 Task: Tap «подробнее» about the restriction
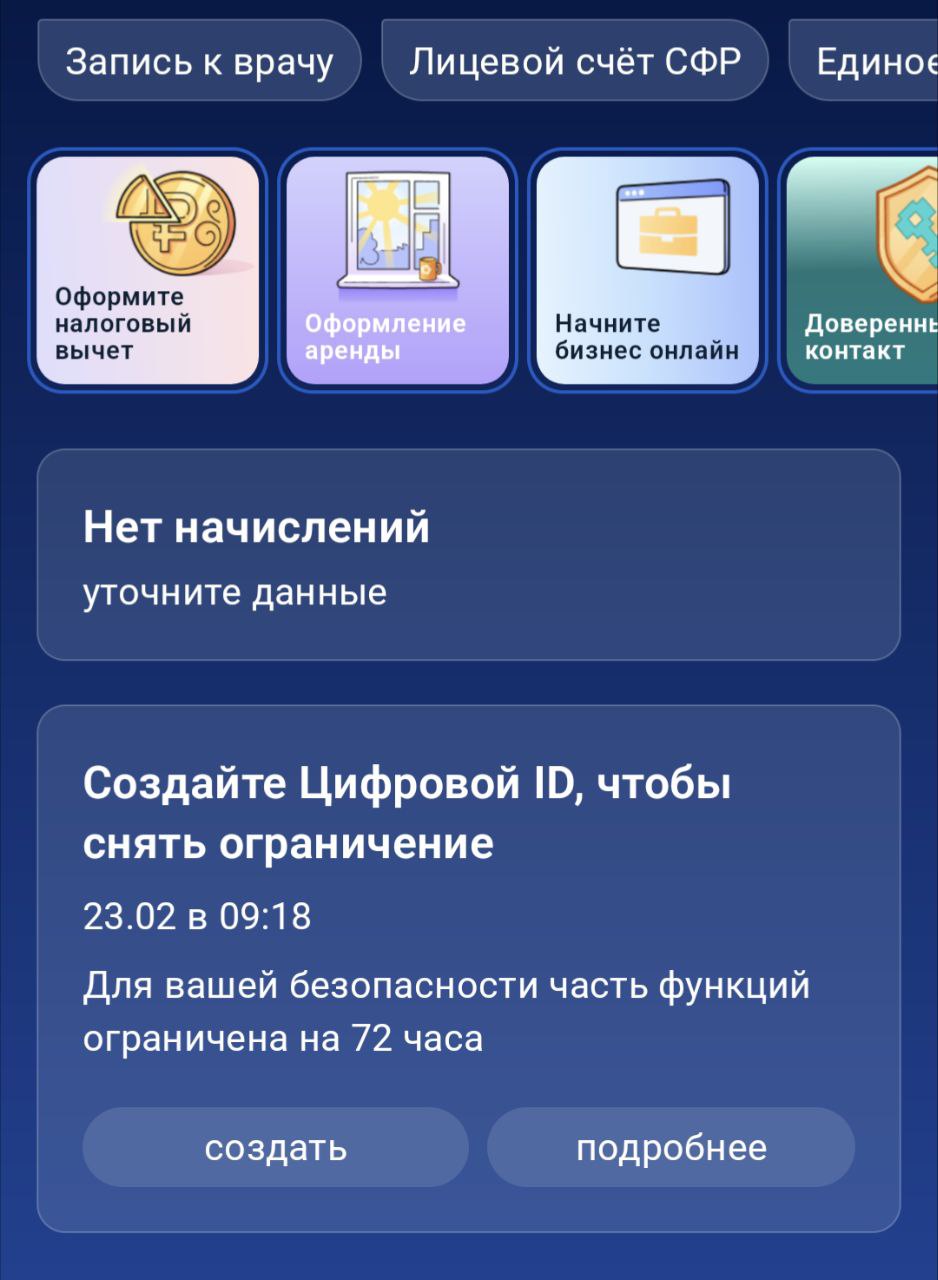click(671, 1147)
